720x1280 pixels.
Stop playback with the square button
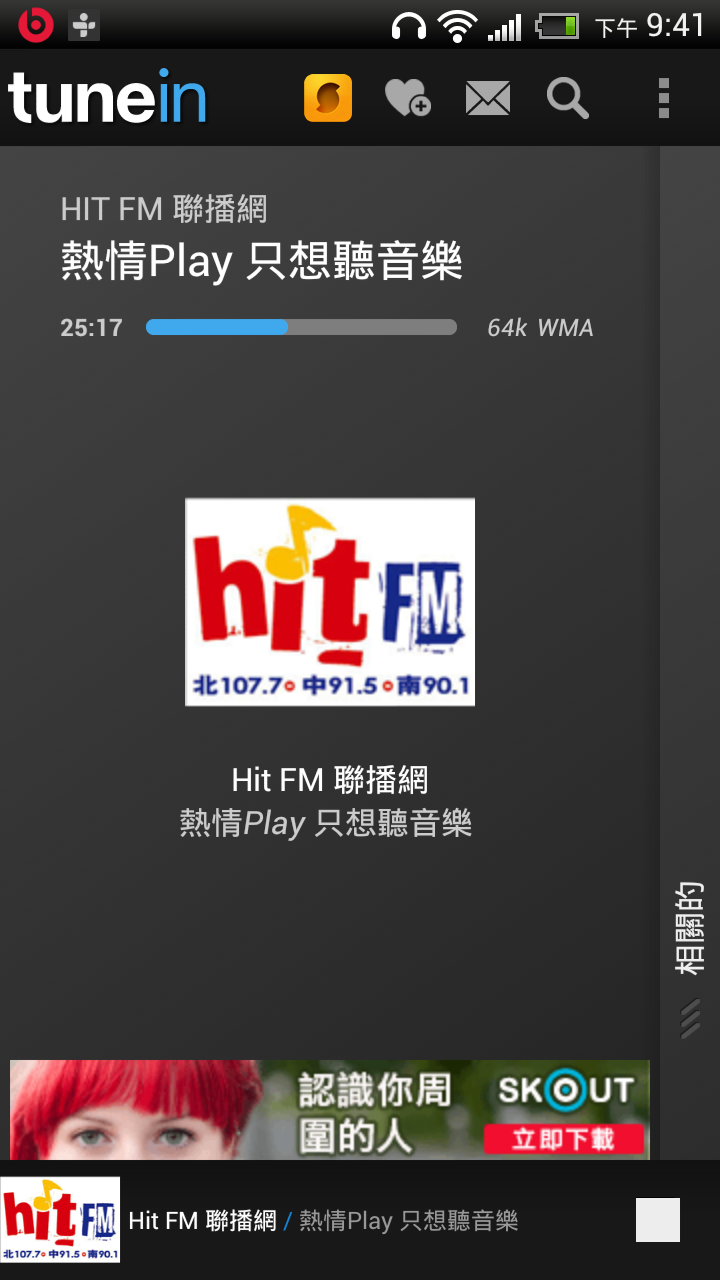(x=657, y=1220)
